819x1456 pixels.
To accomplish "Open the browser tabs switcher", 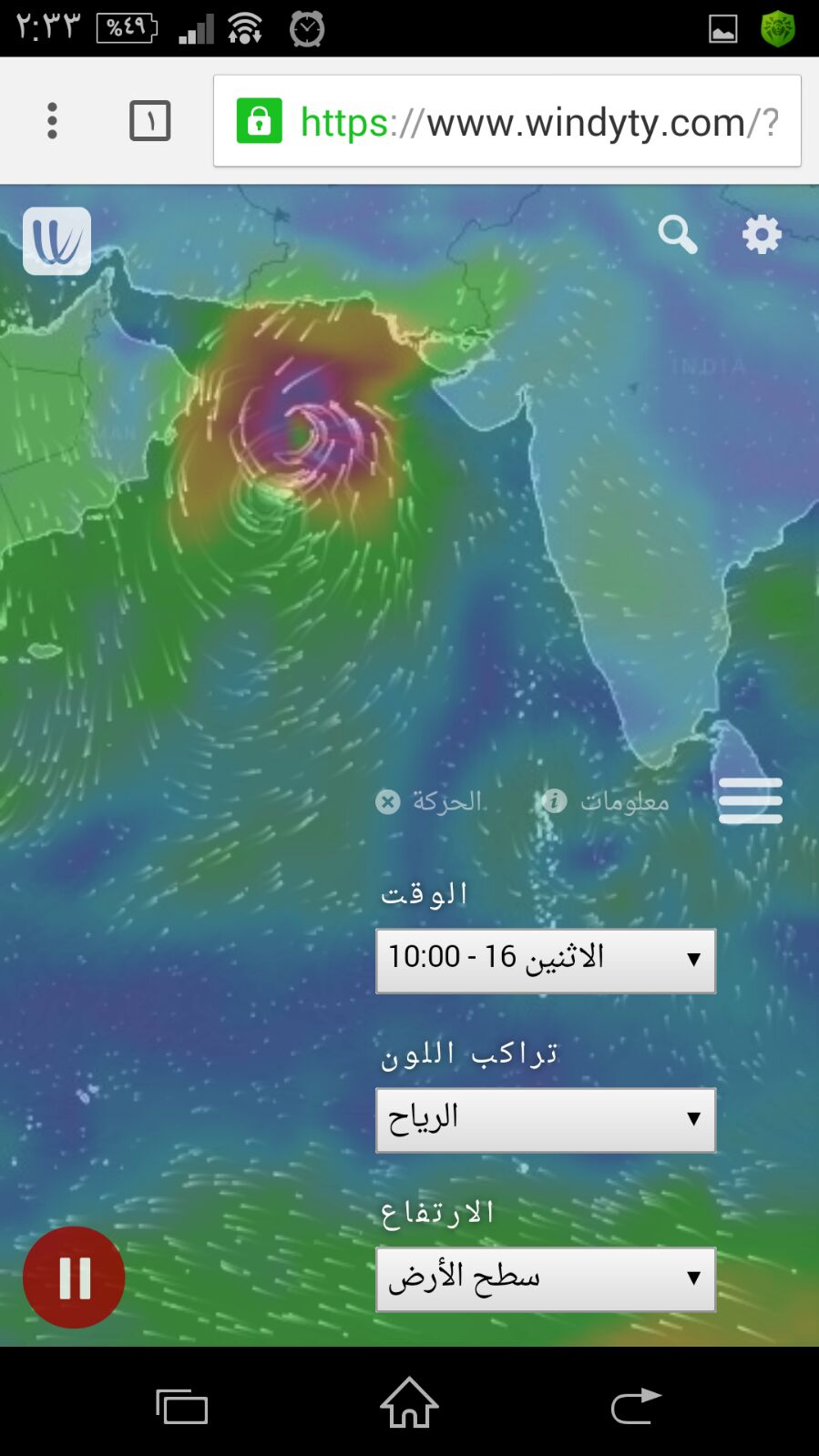I will pyautogui.click(x=150, y=120).
